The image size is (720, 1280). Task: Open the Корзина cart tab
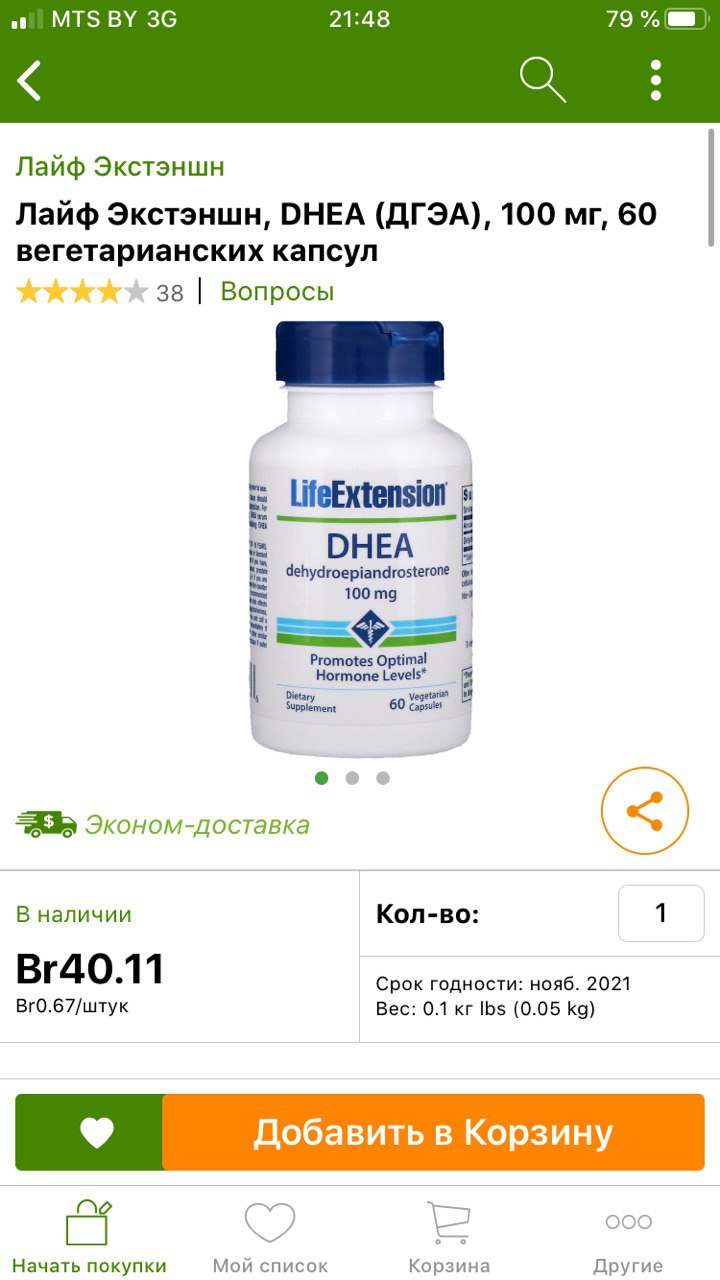click(450, 1237)
